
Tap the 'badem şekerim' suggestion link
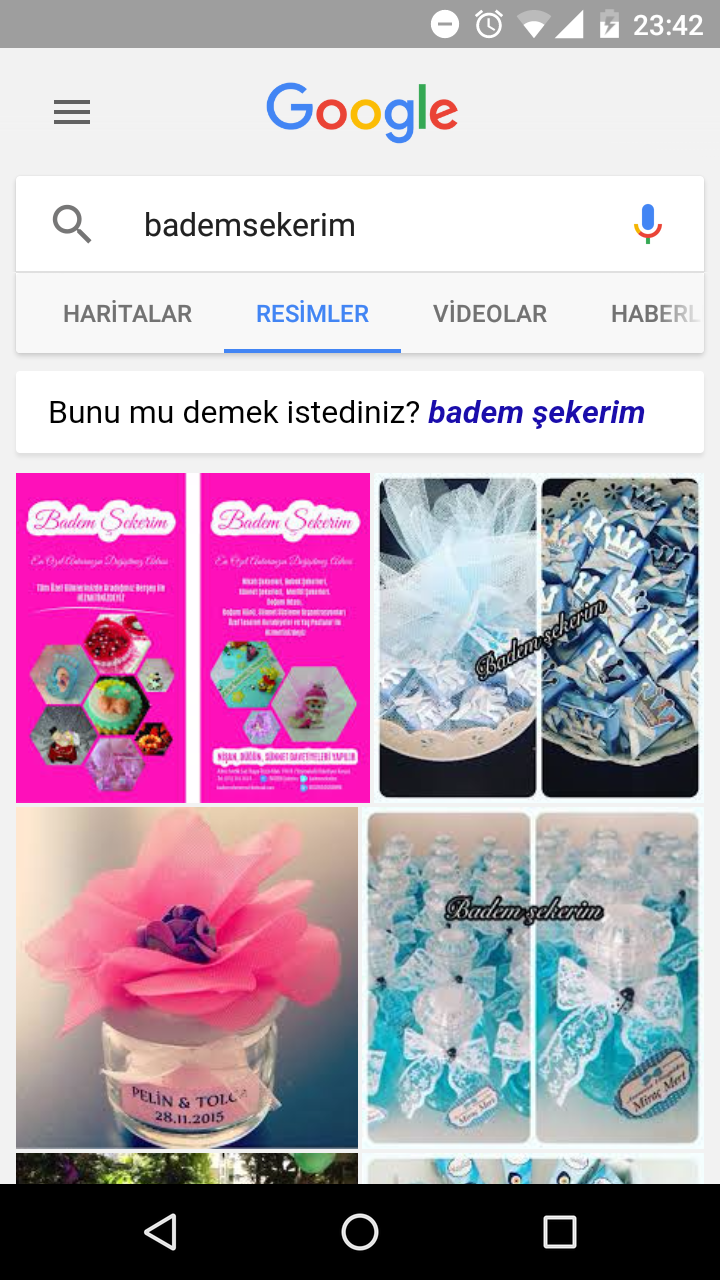tap(536, 412)
